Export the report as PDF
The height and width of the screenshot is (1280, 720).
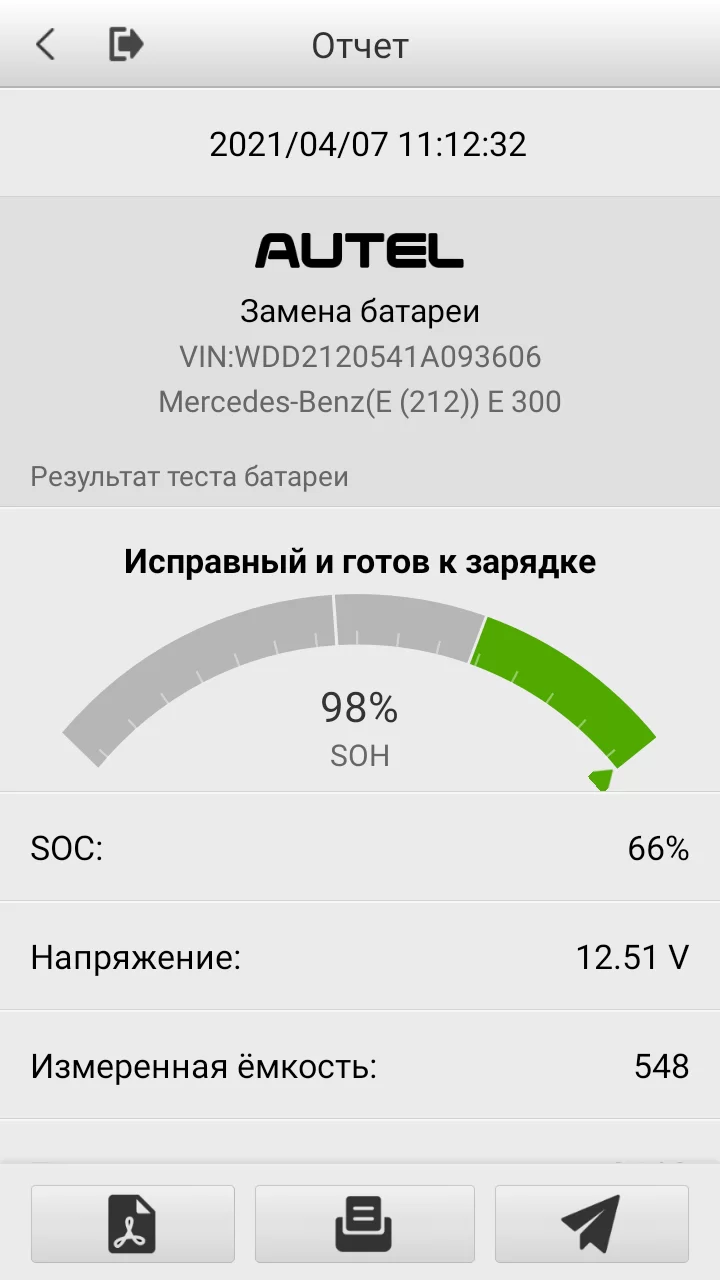click(133, 1224)
